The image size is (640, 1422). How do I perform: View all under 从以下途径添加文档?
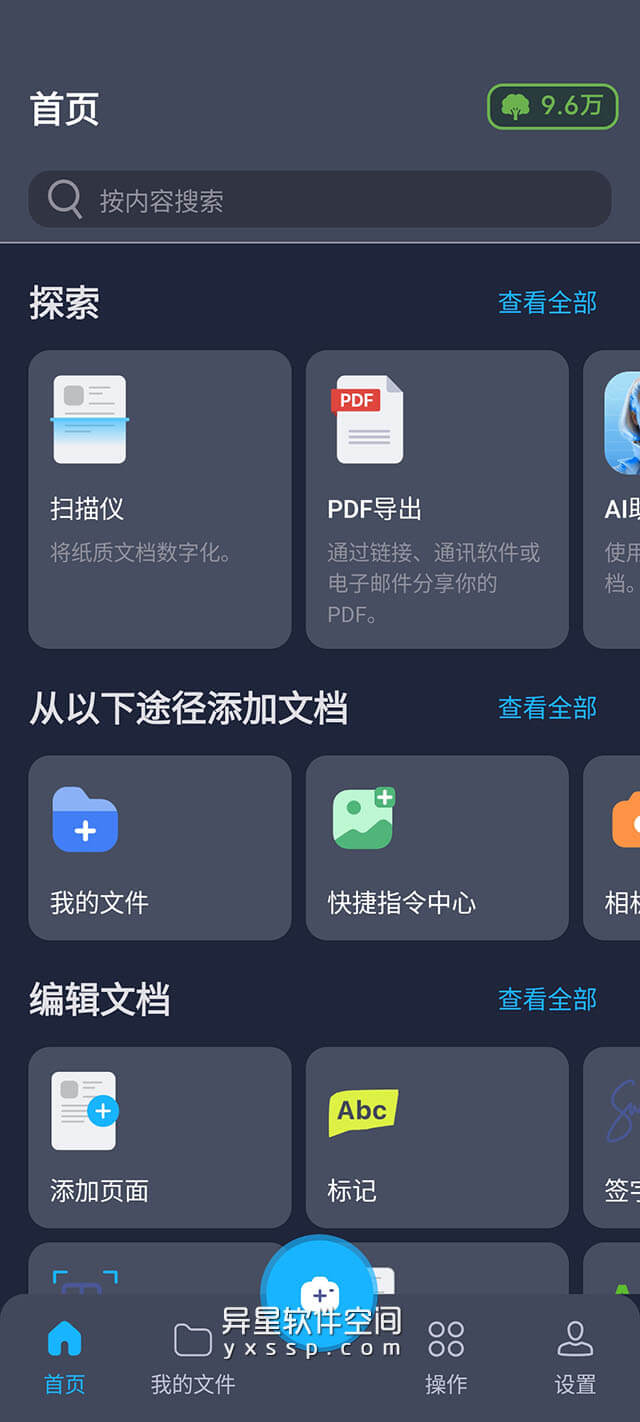point(547,708)
